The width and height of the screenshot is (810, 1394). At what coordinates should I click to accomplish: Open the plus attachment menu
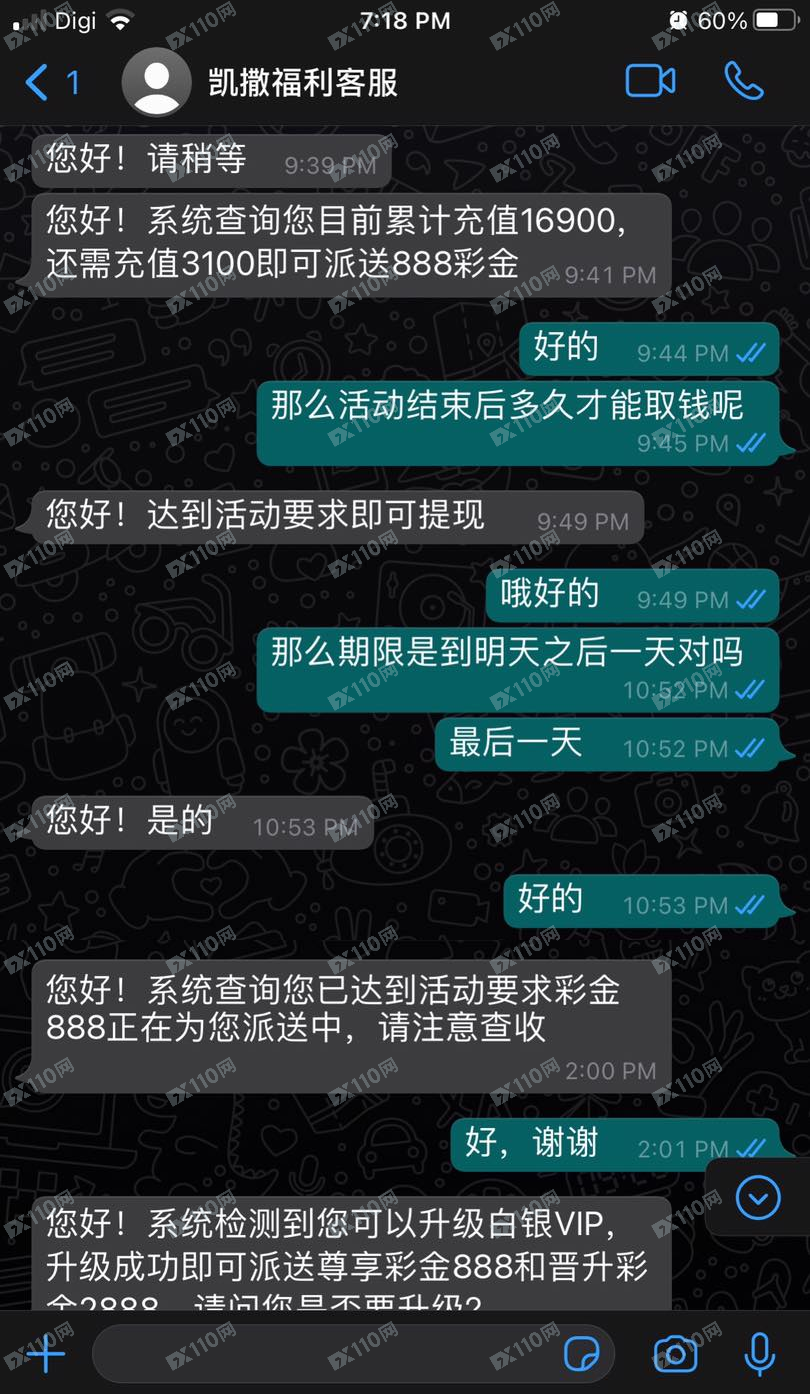coord(46,1354)
